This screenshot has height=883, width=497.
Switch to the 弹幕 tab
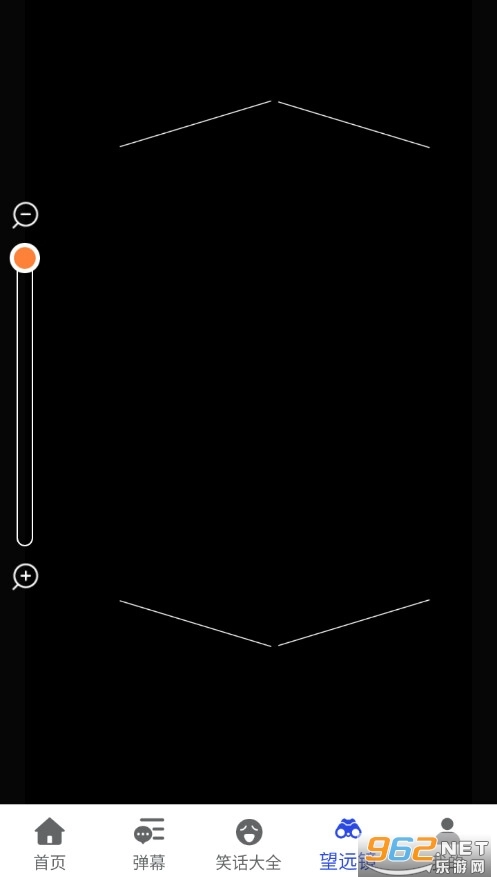click(149, 844)
